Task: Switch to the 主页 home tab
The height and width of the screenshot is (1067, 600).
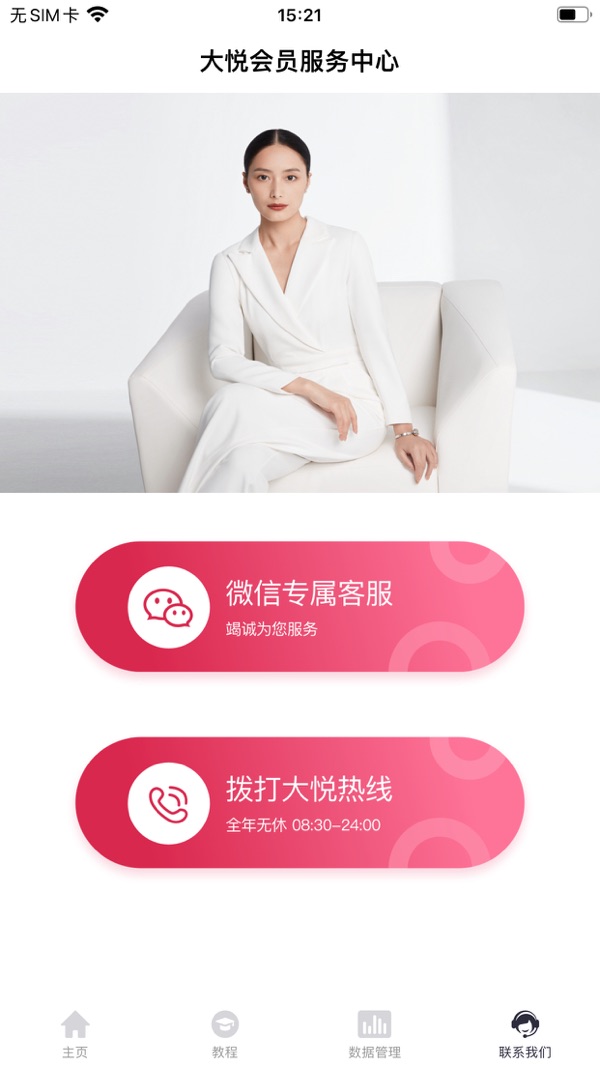Action: [x=75, y=1034]
